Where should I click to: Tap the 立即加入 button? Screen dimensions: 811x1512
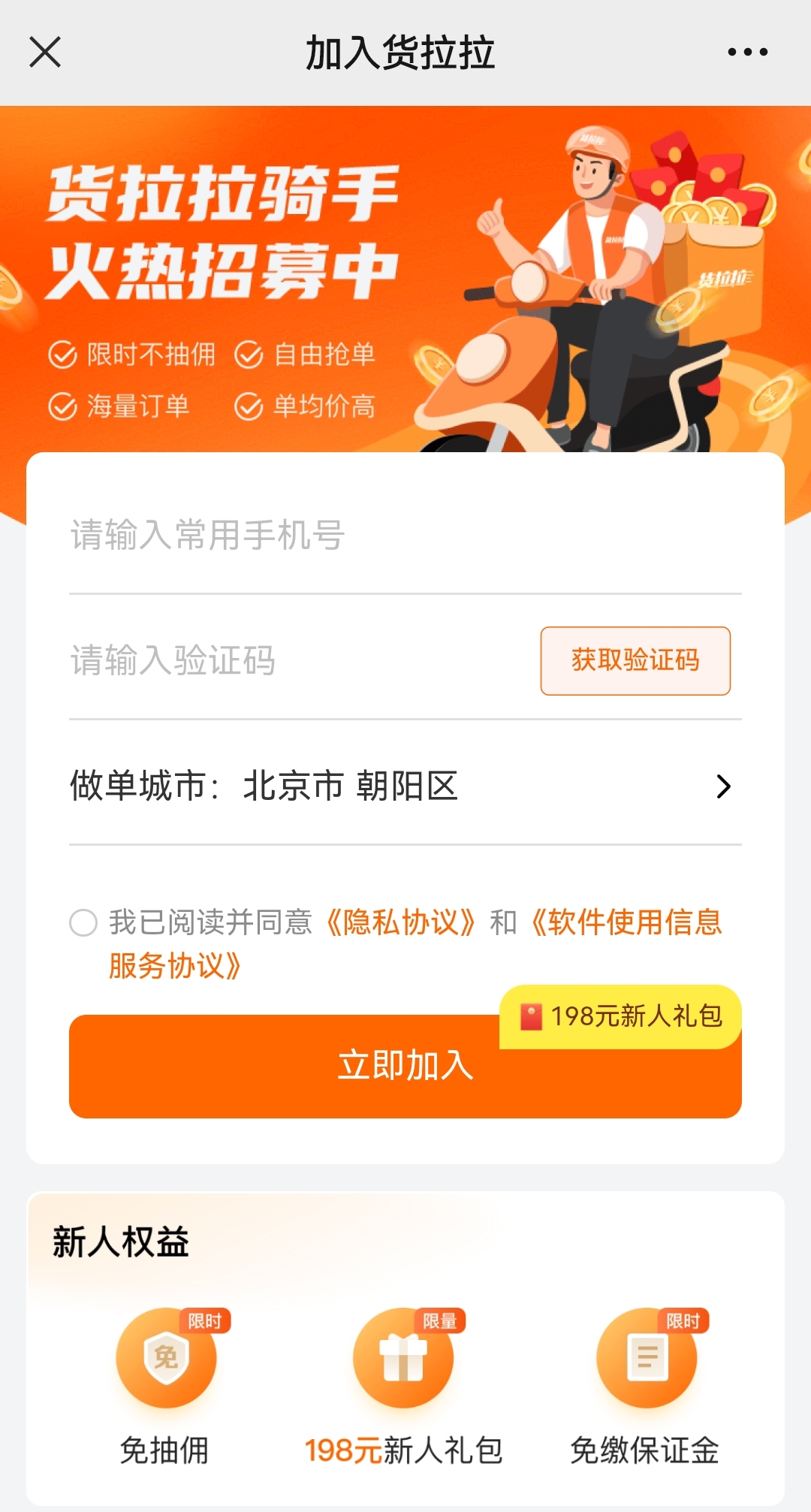coord(405,1066)
